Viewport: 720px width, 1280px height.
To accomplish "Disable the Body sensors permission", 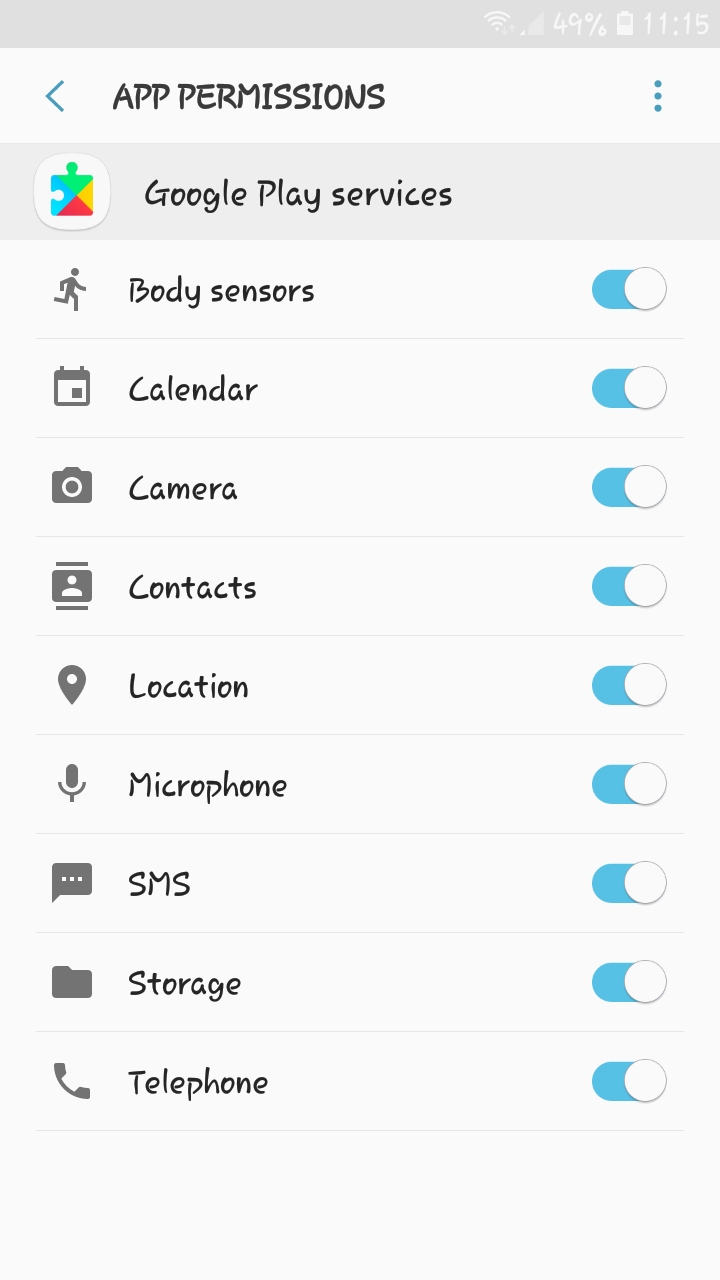I will click(x=629, y=290).
